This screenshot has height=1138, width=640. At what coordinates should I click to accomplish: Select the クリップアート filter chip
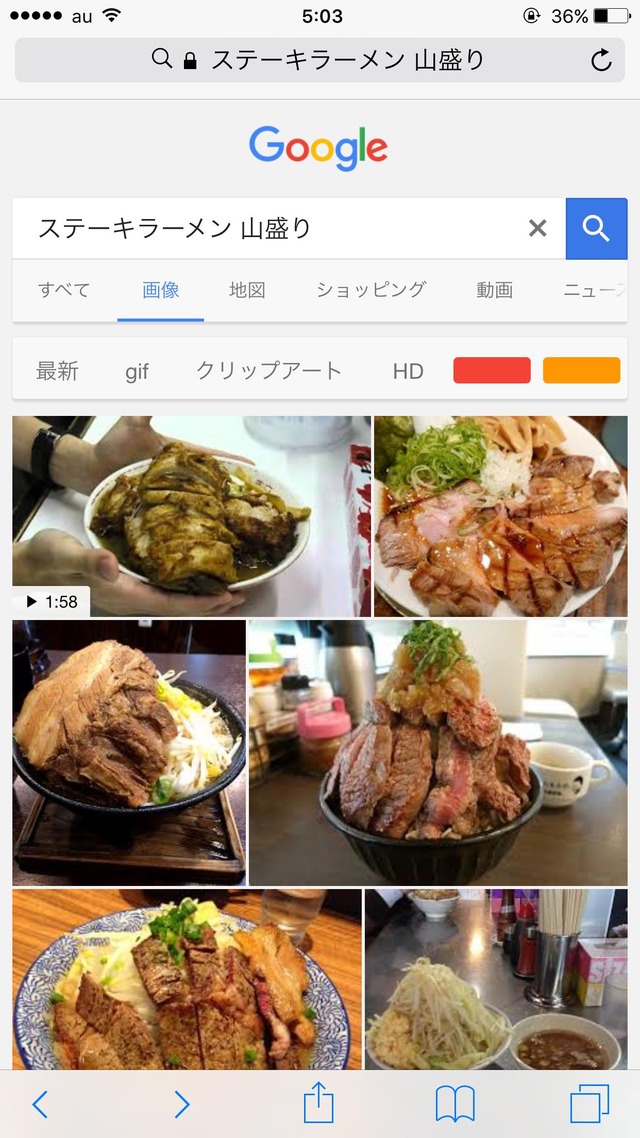(269, 371)
